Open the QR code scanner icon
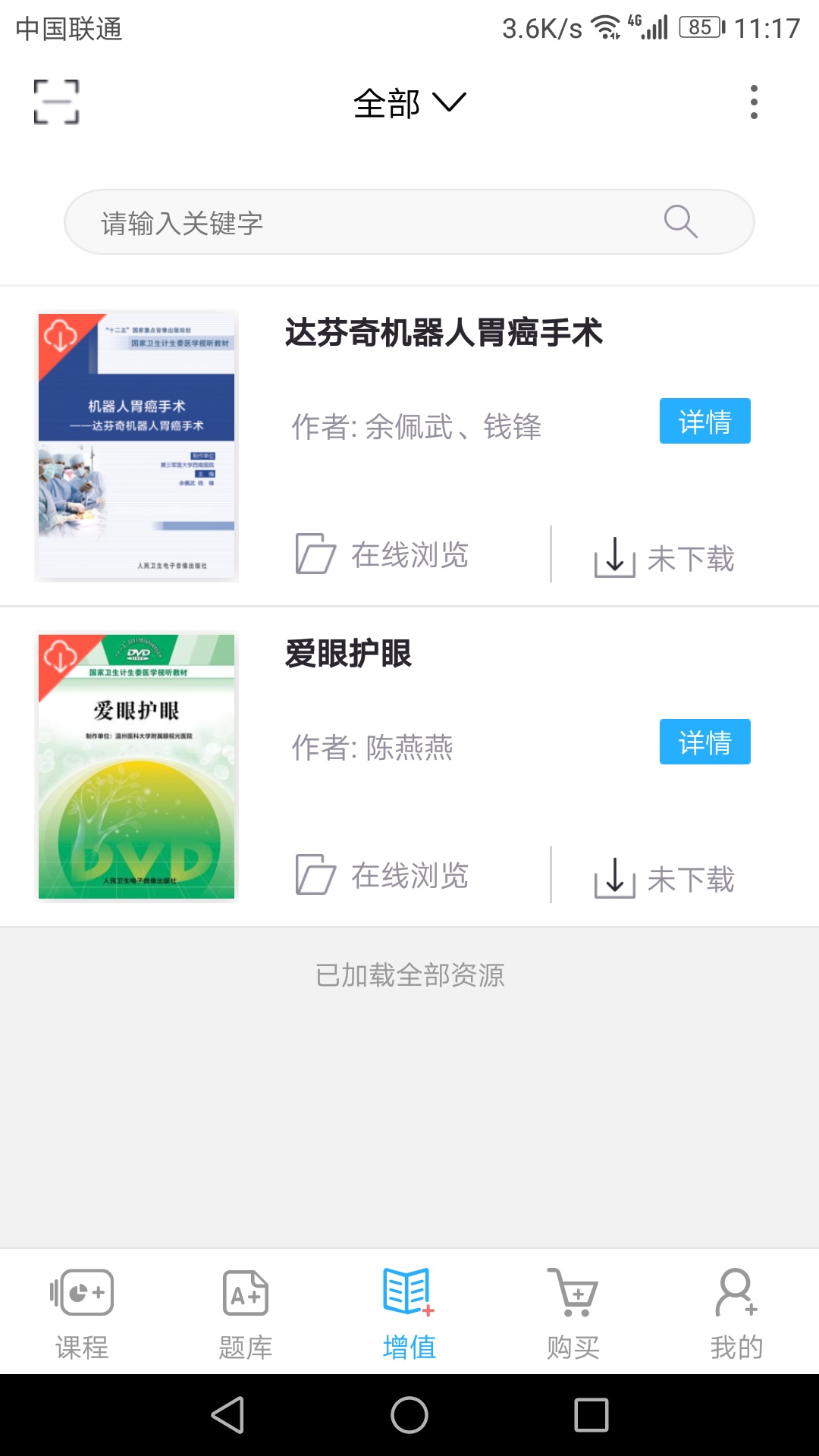 point(55,102)
